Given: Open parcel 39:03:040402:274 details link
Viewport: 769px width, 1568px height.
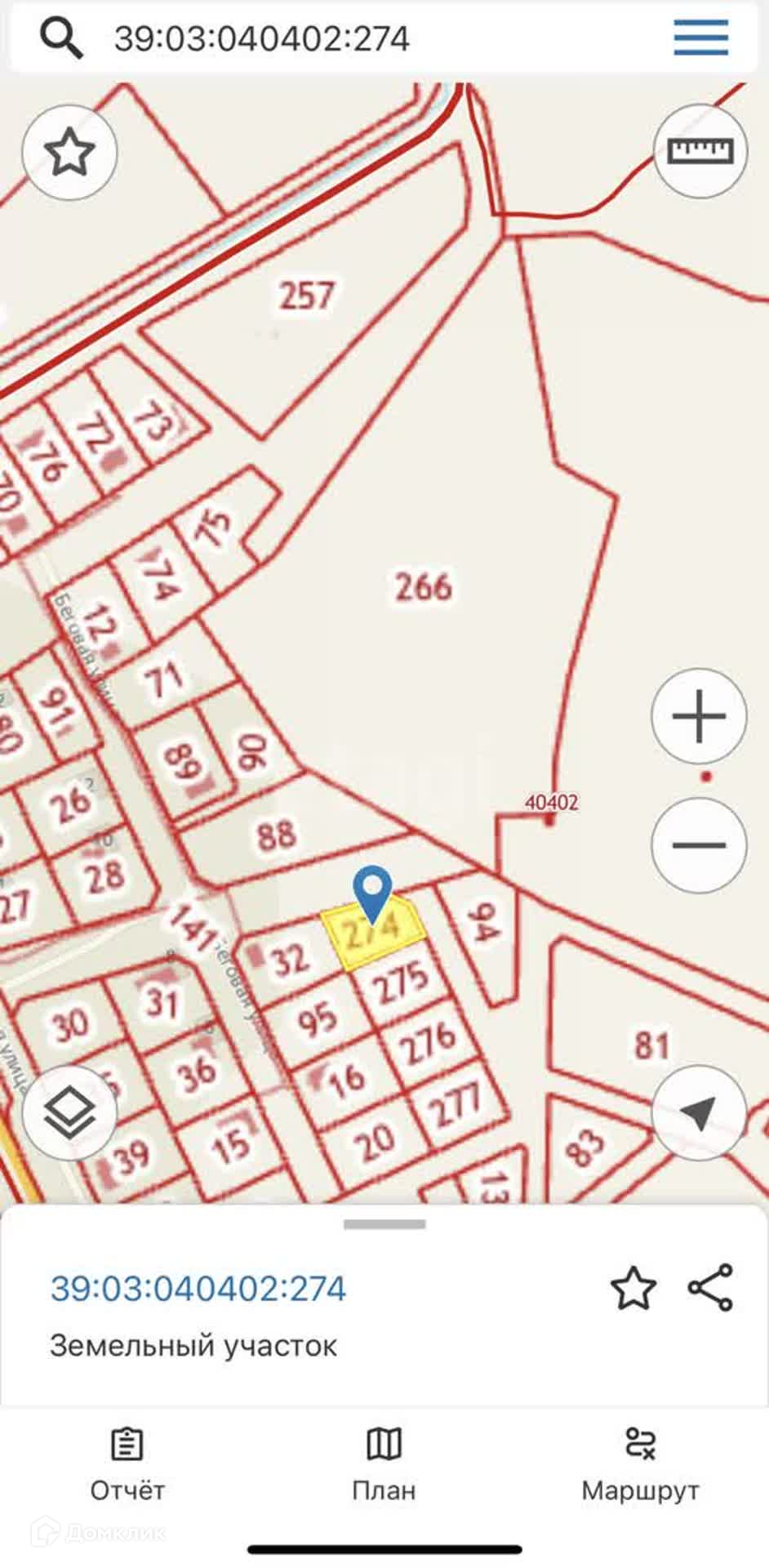Looking at the screenshot, I should point(198,1289).
